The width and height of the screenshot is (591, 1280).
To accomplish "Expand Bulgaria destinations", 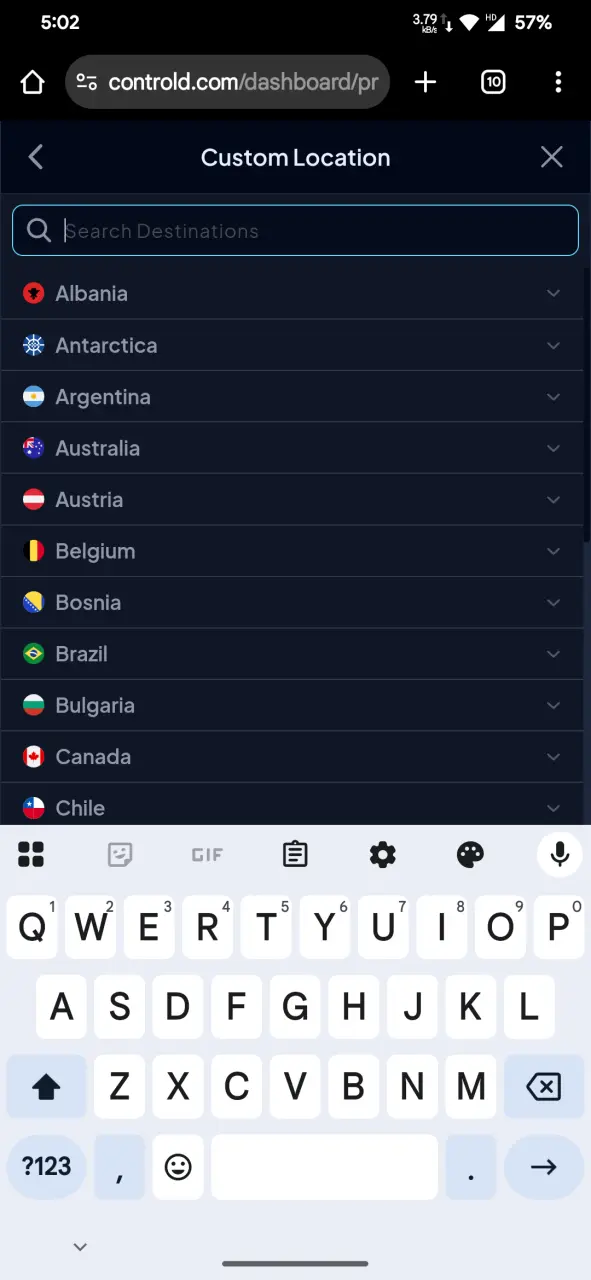I will click(x=292, y=706).
